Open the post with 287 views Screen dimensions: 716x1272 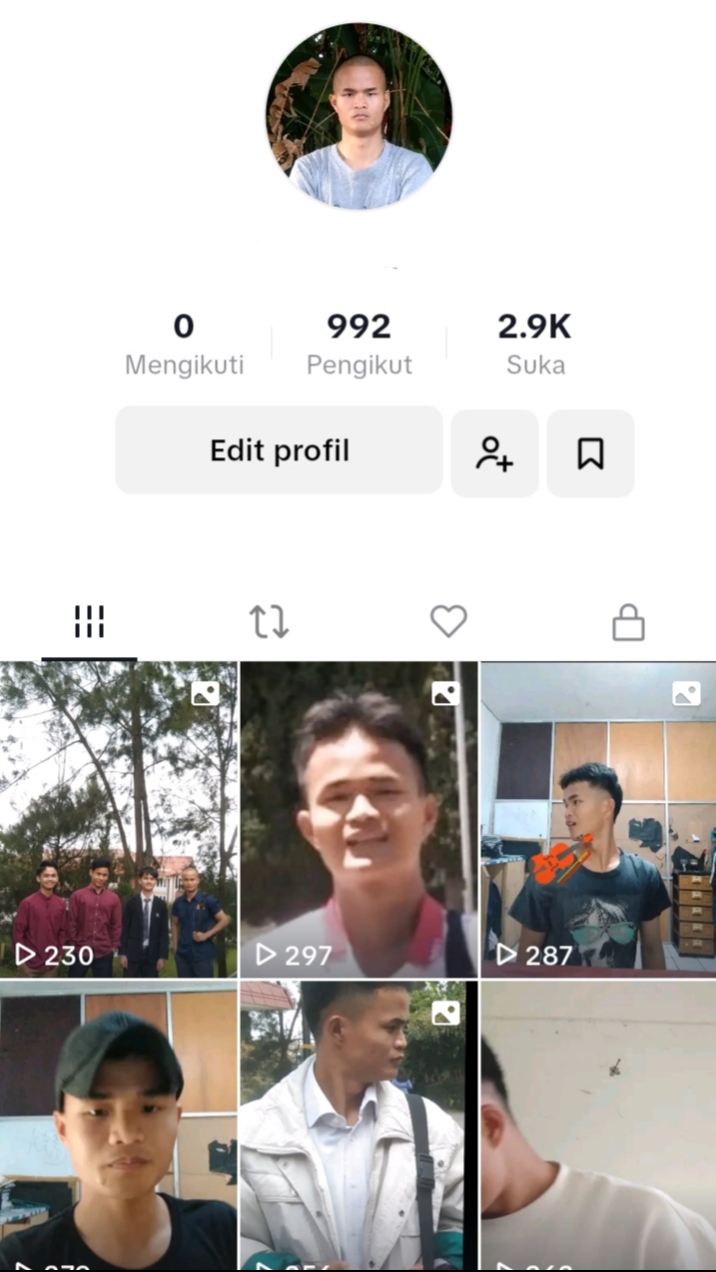pos(598,818)
